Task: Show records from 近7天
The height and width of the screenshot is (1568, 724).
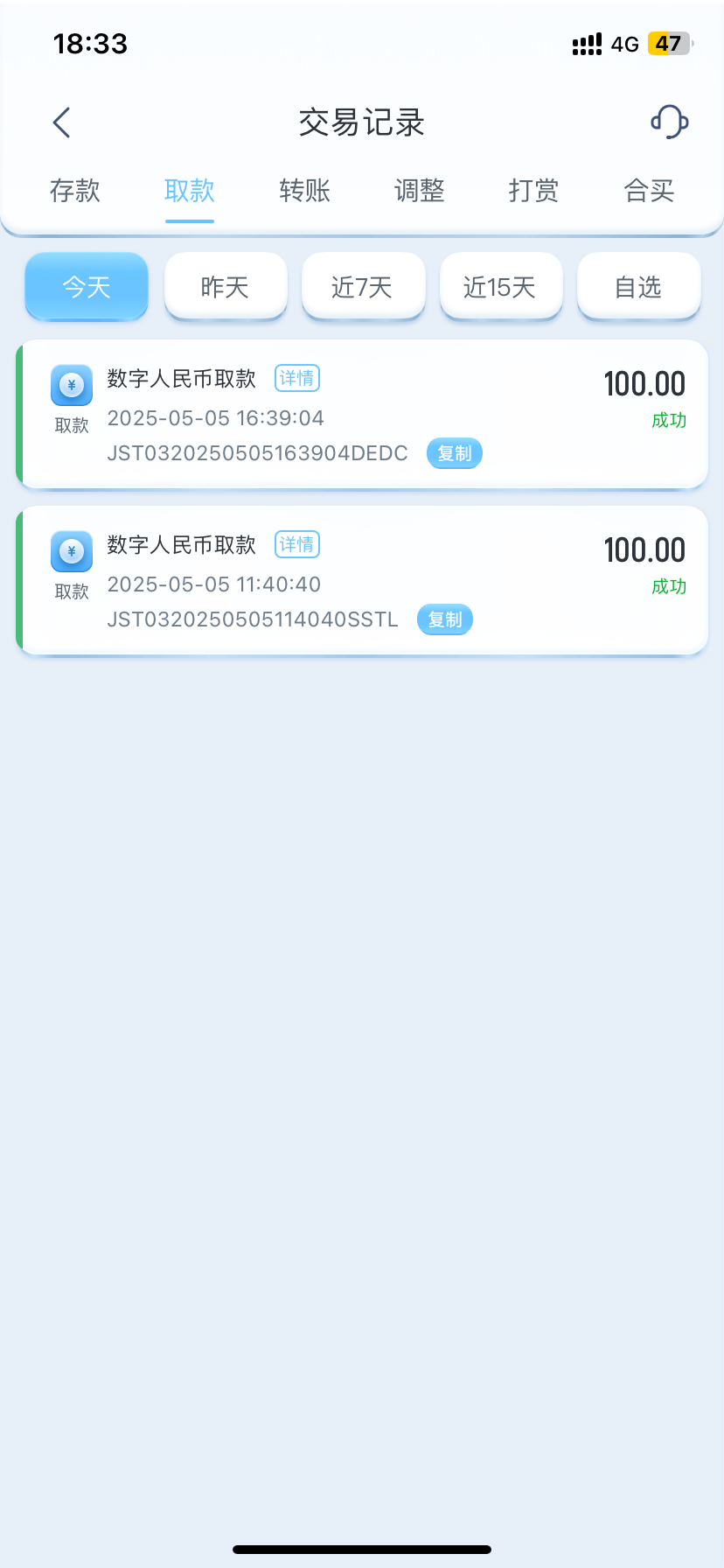Action: coord(363,286)
